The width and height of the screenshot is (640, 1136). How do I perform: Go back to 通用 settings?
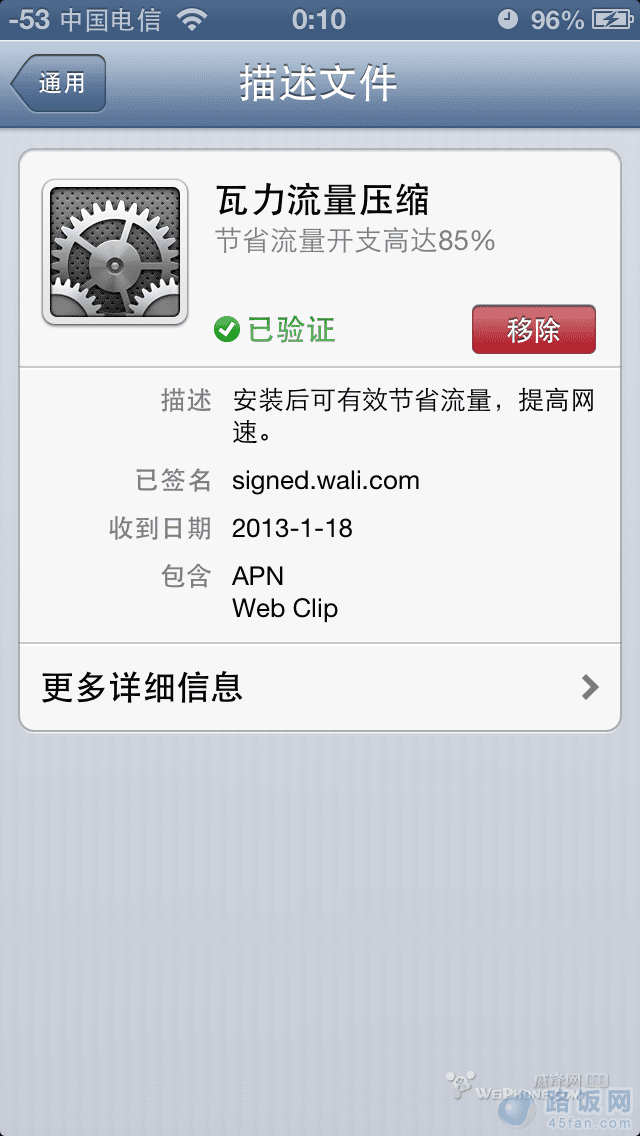click(x=60, y=83)
